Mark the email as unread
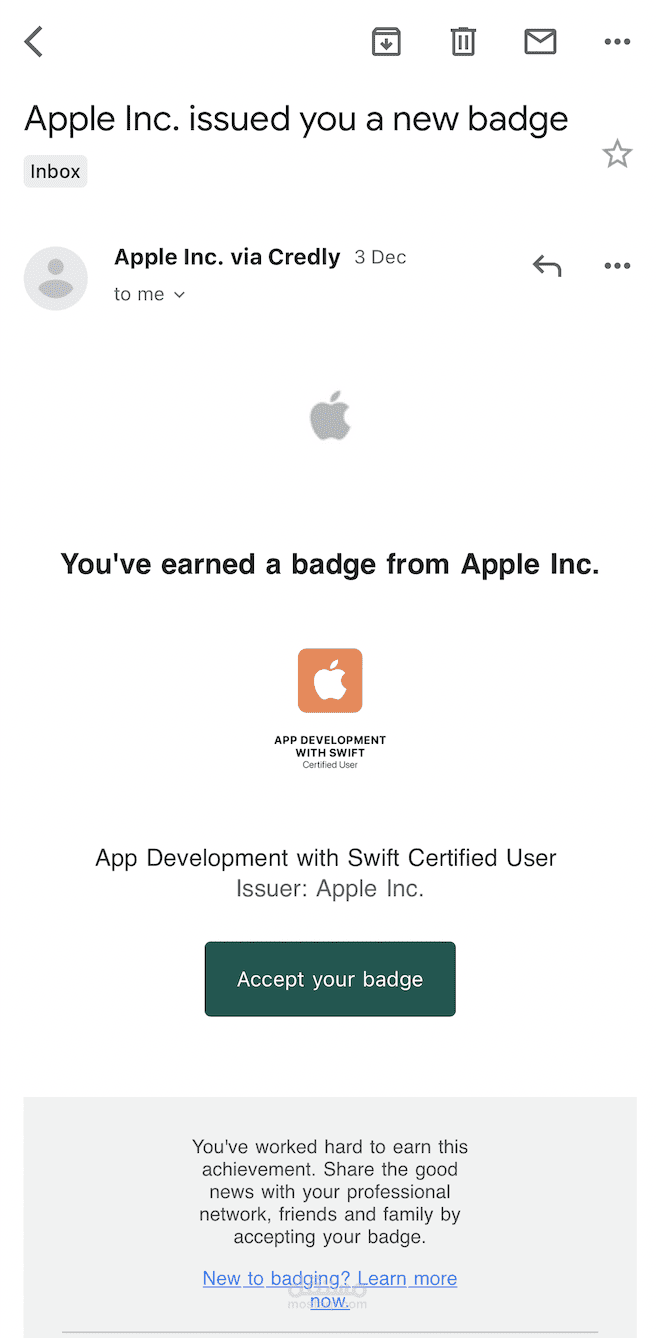 [540, 41]
